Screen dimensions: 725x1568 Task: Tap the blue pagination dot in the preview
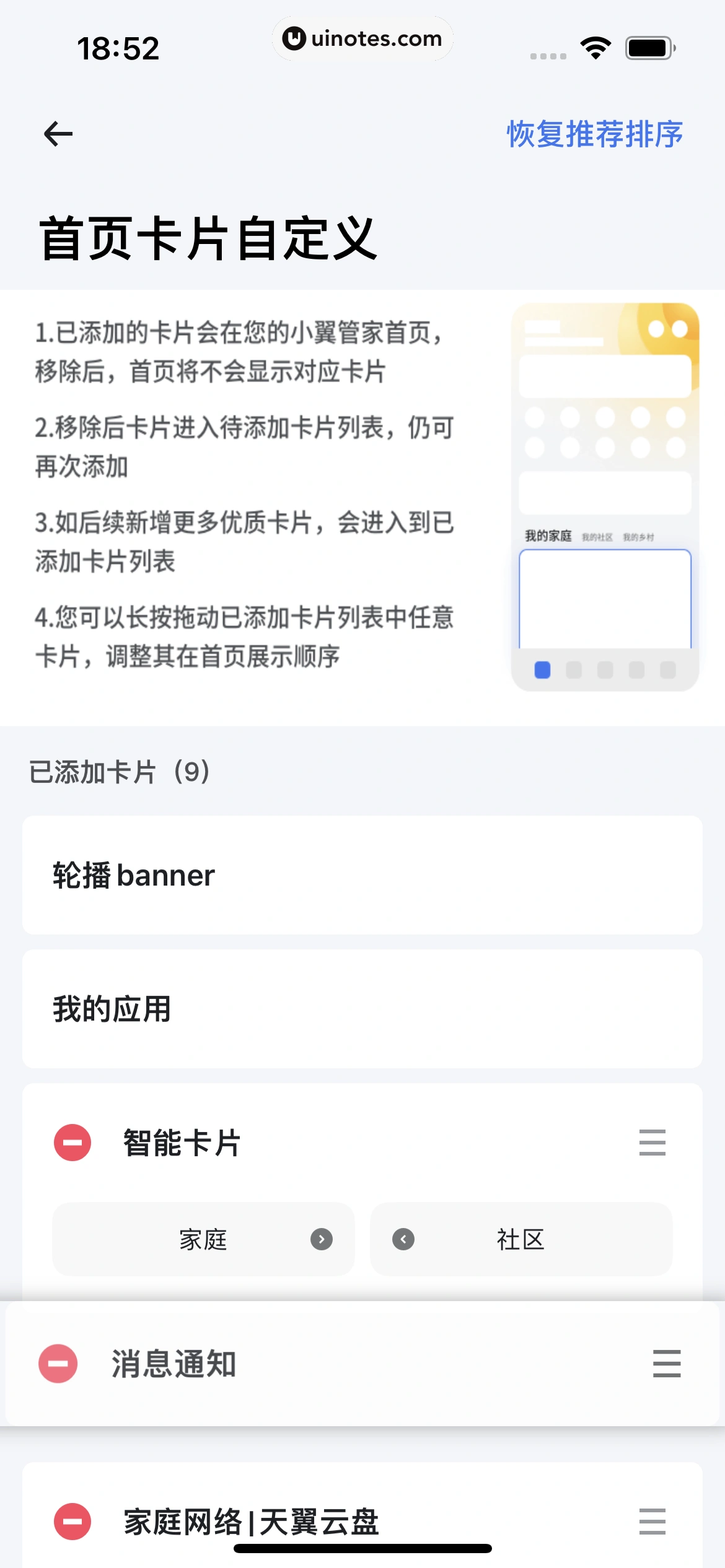tap(542, 670)
